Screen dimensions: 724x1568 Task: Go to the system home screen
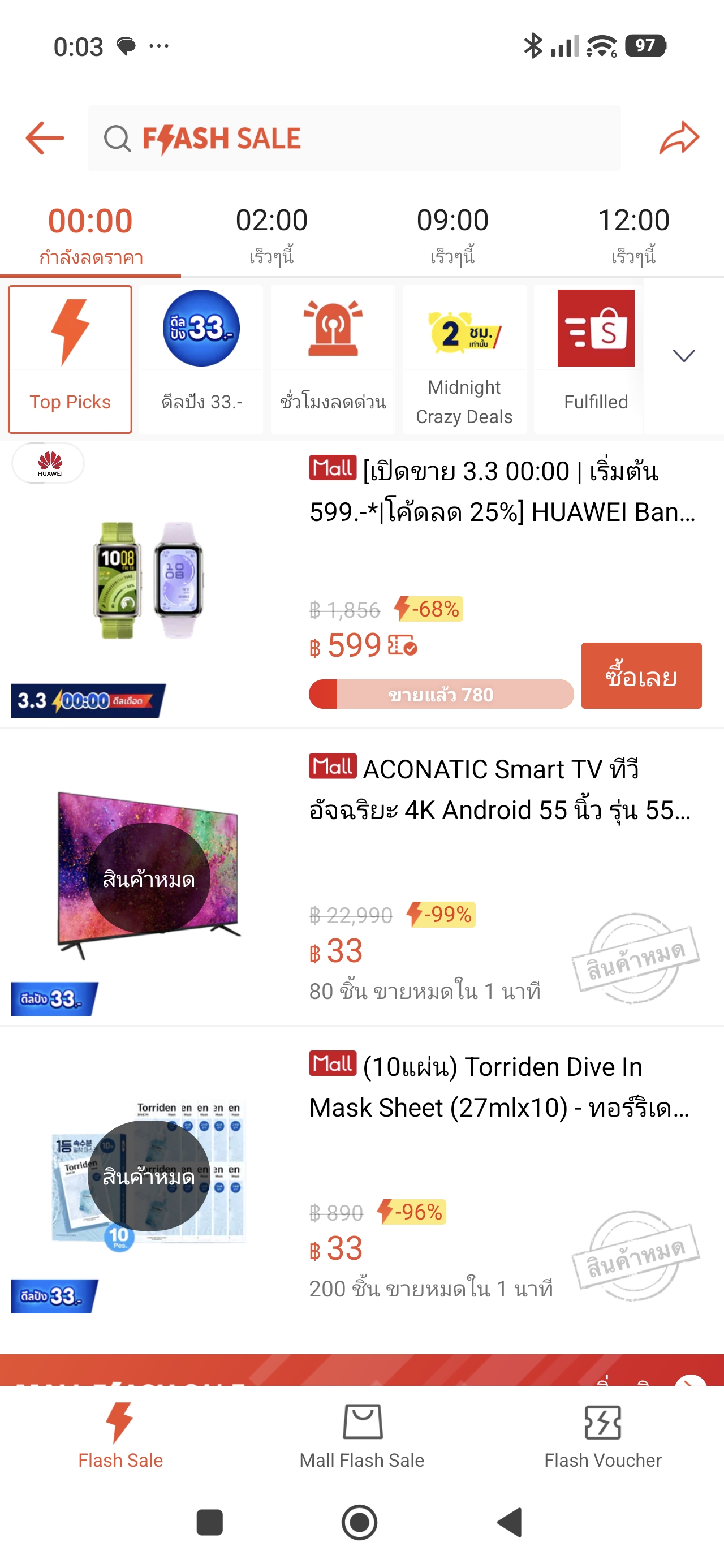[359, 1522]
